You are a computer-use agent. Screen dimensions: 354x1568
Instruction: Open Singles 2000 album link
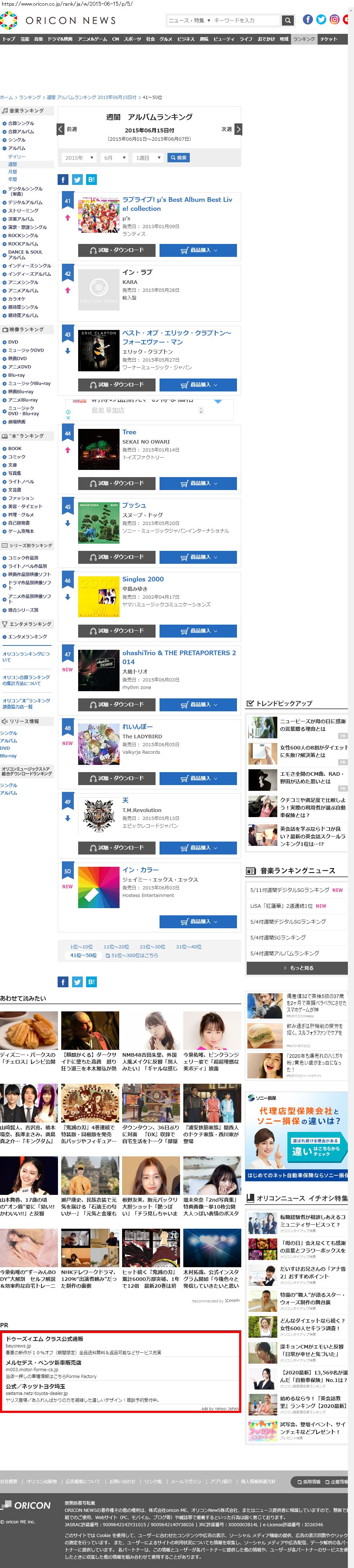click(x=143, y=579)
